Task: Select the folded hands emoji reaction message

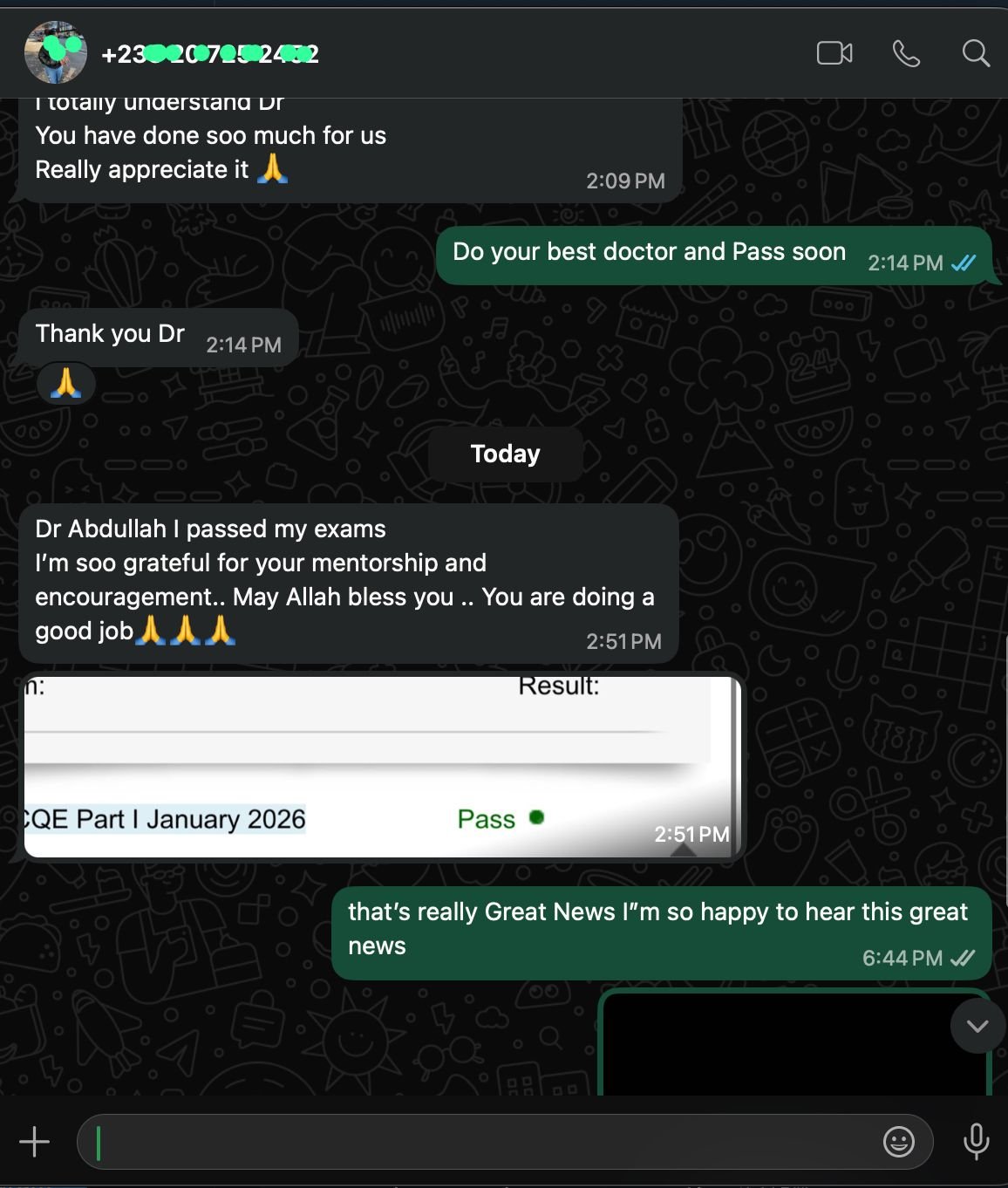Action: pos(65,383)
